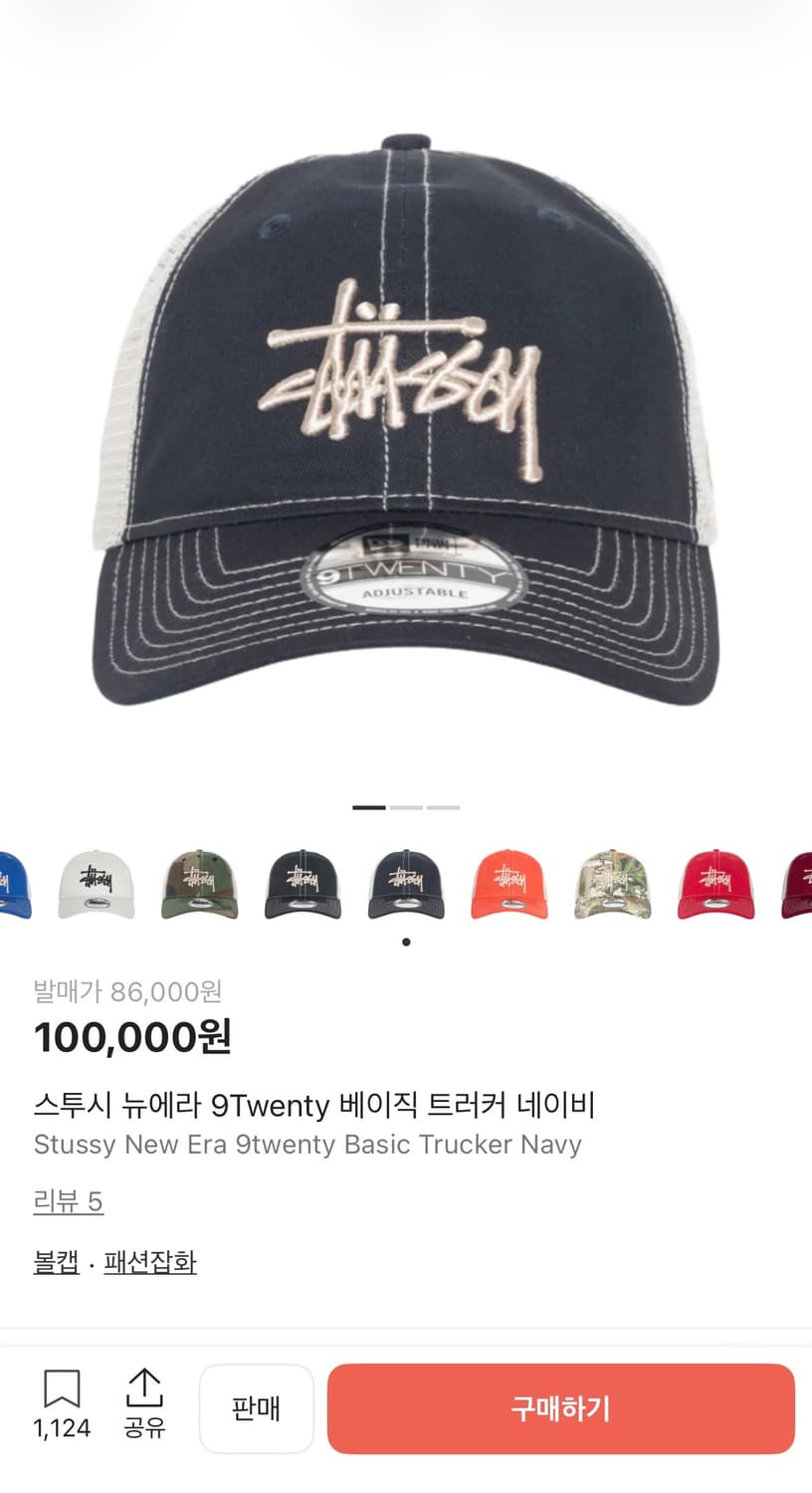Select the green camo cap thumbnail
Screen dimensions: 812x1493
(x=199, y=886)
